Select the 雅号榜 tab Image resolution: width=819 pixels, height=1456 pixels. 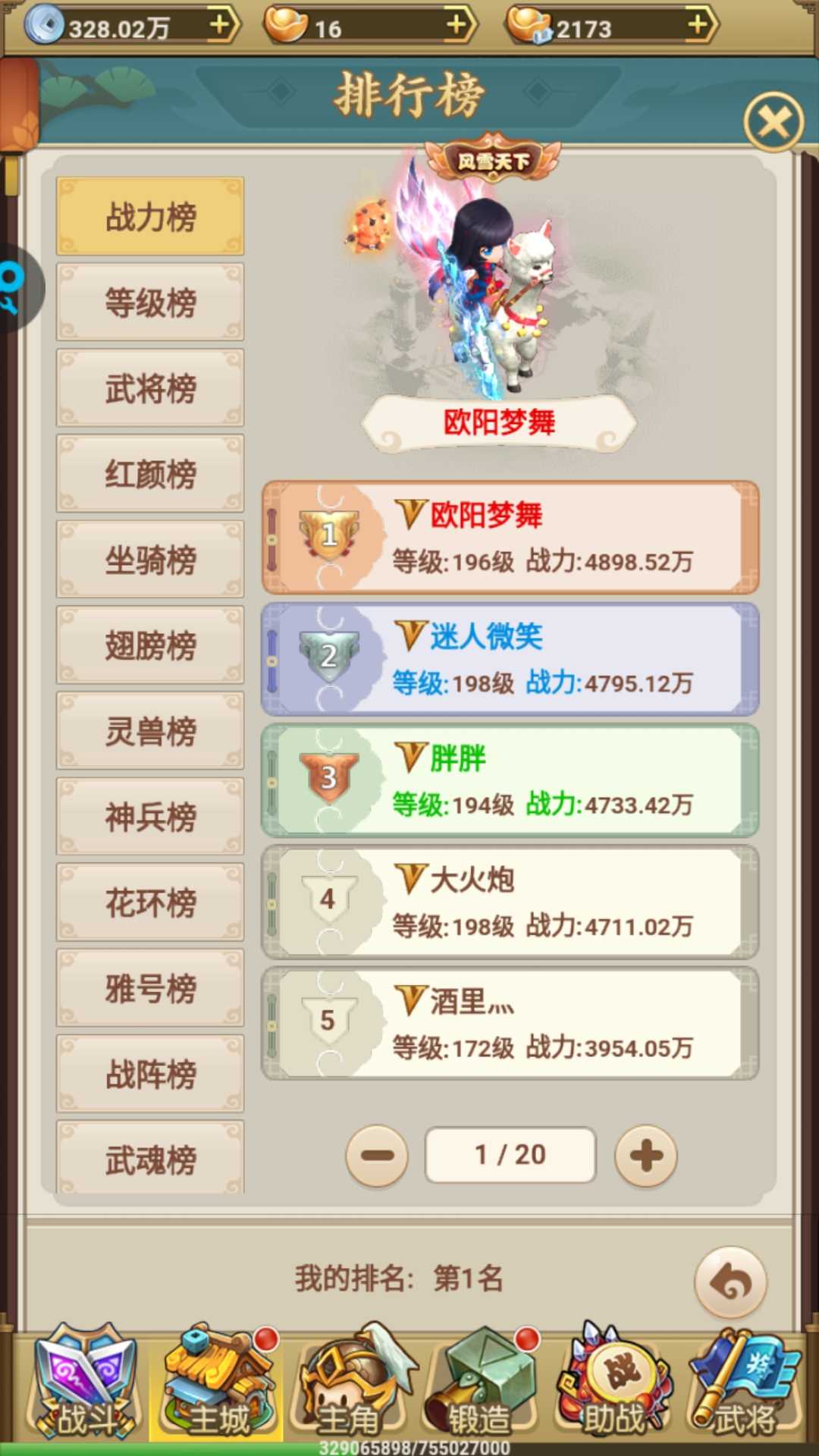[x=150, y=988]
